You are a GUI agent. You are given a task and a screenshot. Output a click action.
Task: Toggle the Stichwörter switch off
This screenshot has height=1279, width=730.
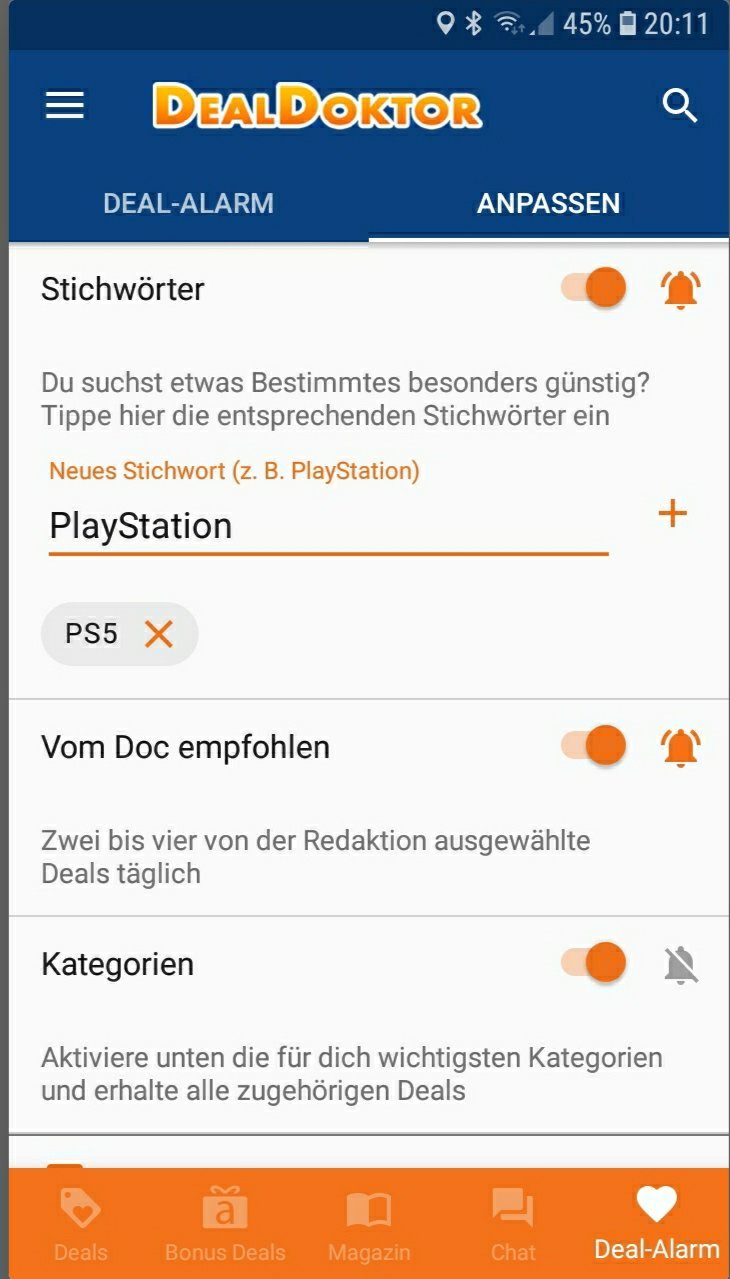pos(594,289)
